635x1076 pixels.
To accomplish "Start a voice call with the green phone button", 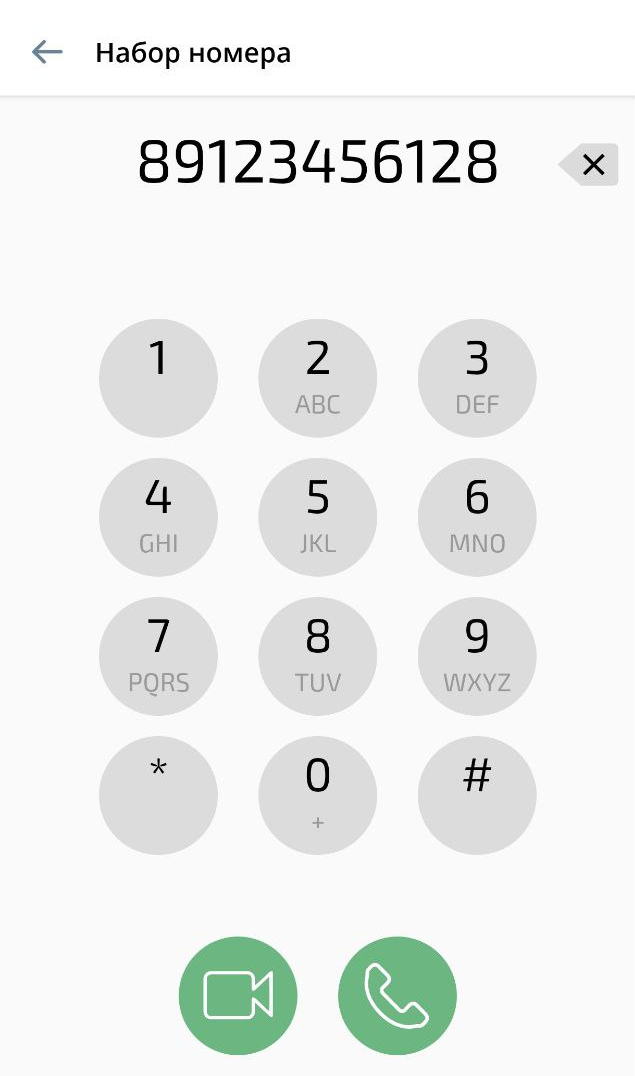I will (x=397, y=995).
